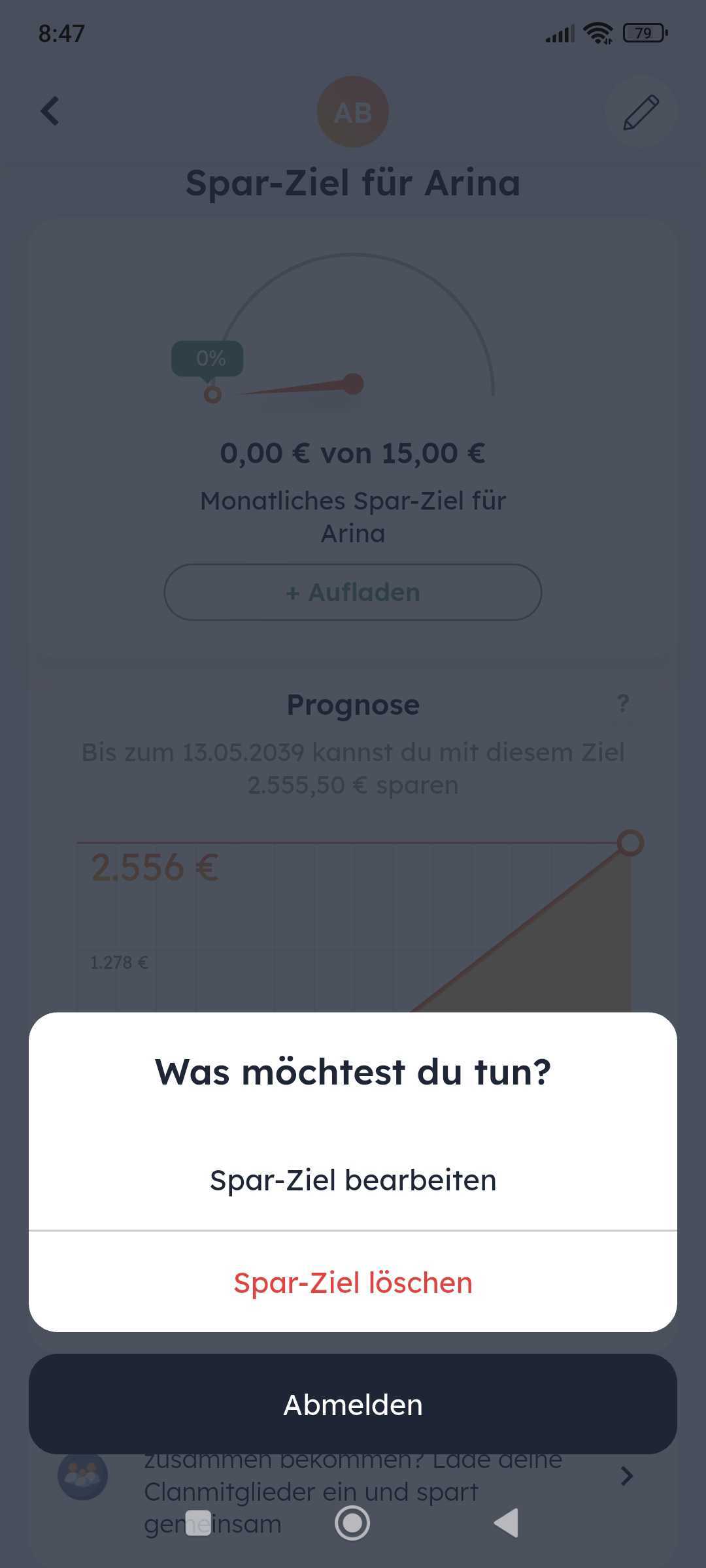Select Spar-Ziel bearbeiten option

353,1180
